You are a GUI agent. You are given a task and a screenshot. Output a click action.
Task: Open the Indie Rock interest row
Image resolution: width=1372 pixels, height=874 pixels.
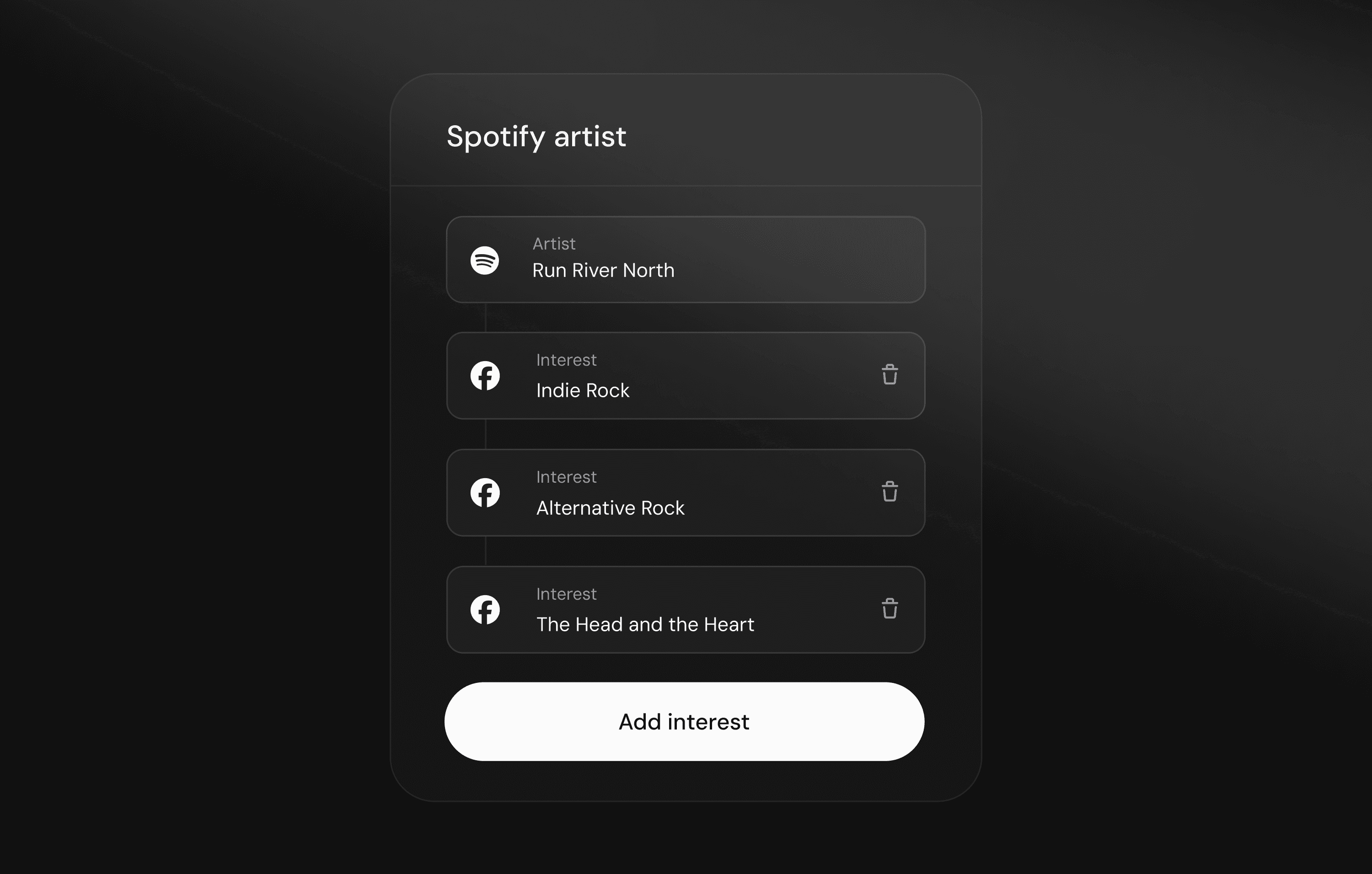click(x=686, y=376)
